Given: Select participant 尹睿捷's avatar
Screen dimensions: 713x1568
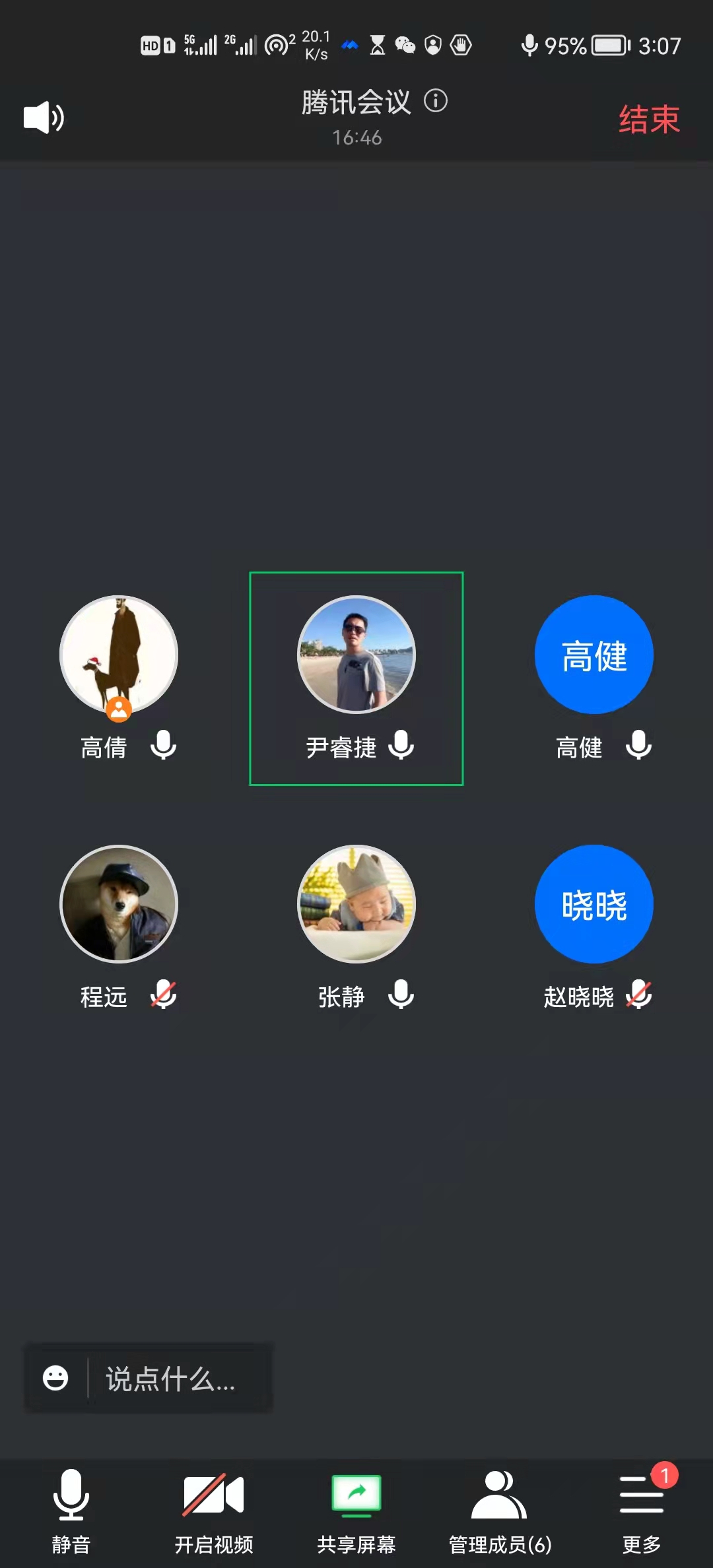Looking at the screenshot, I should [x=356, y=655].
